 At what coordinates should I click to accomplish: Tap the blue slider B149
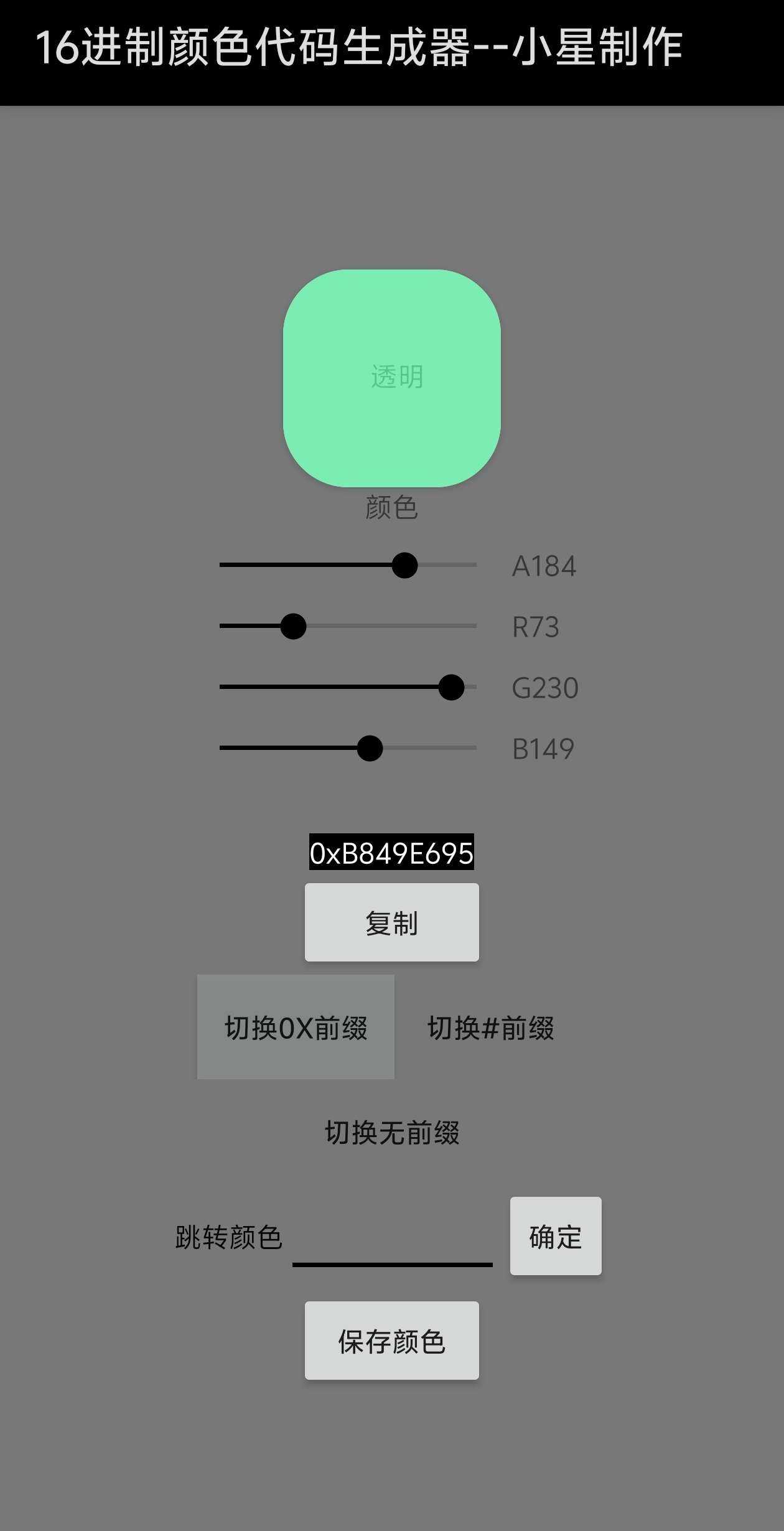[370, 748]
